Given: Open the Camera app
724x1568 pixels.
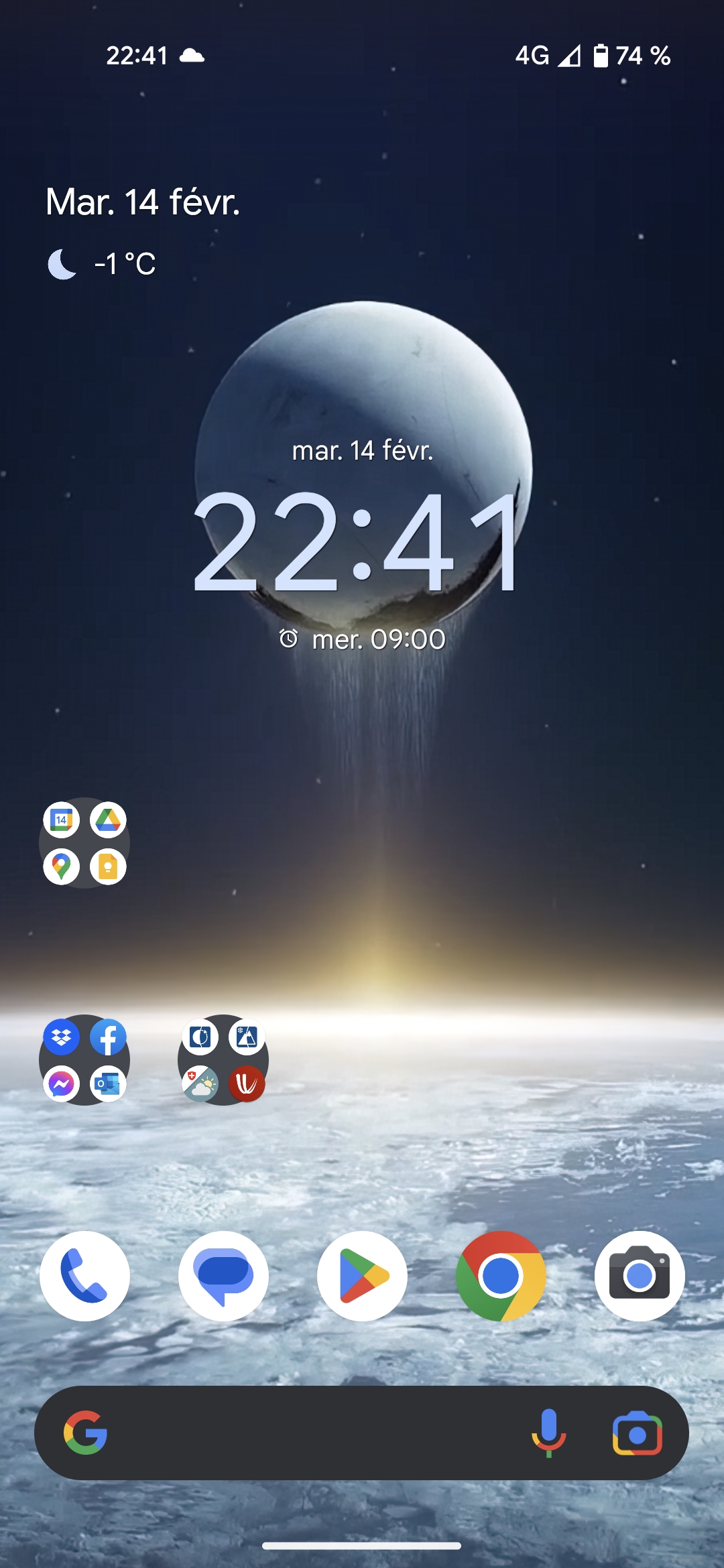Looking at the screenshot, I should click(640, 1276).
